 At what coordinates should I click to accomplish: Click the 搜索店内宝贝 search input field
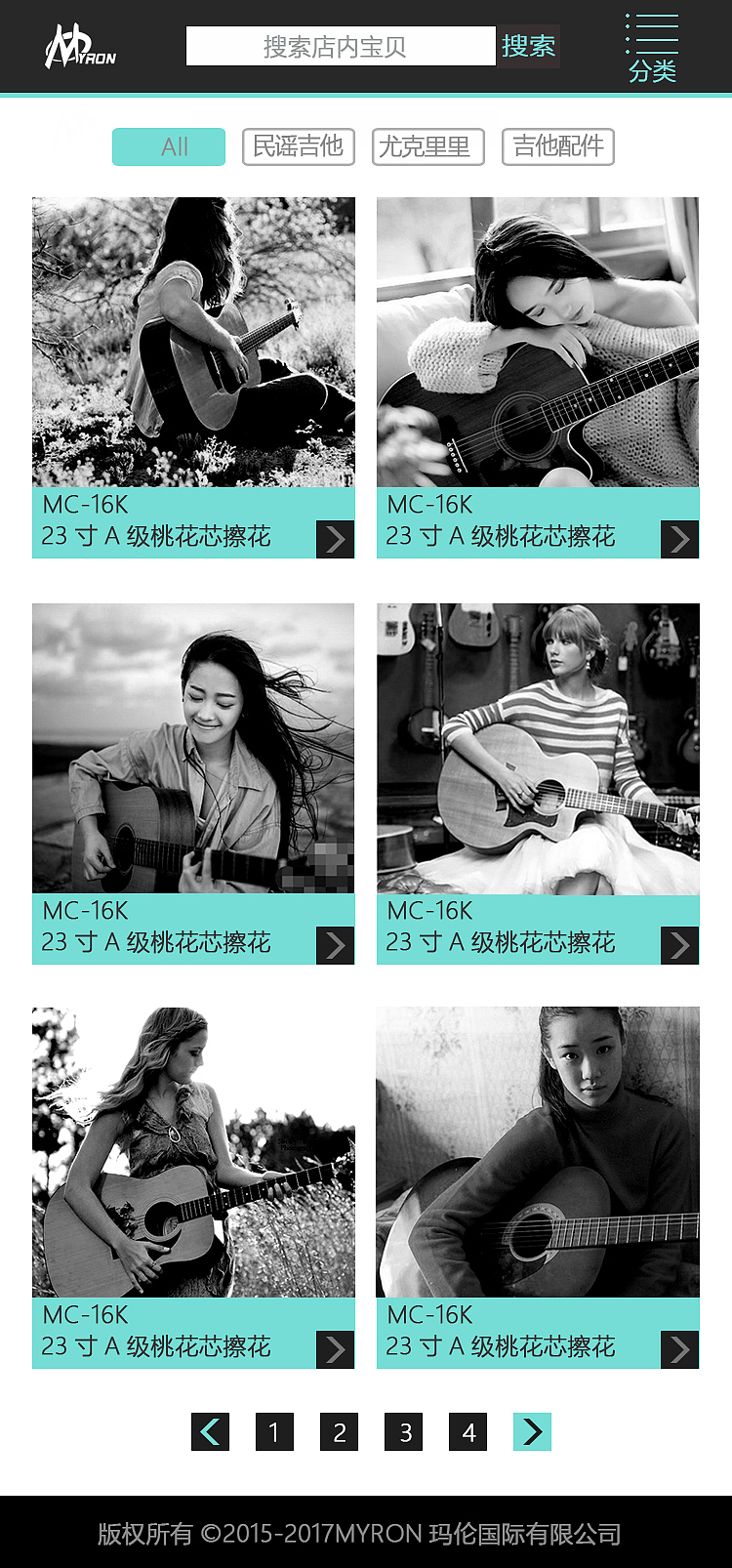click(x=341, y=45)
